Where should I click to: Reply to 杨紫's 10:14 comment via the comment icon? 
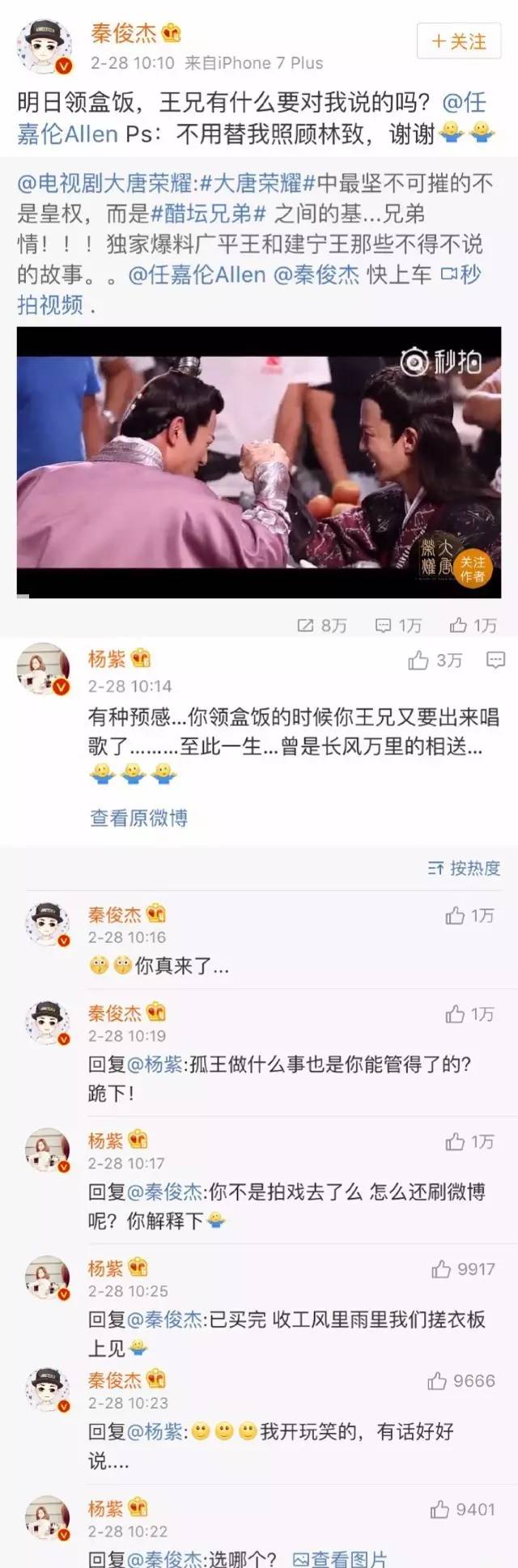[x=495, y=661]
